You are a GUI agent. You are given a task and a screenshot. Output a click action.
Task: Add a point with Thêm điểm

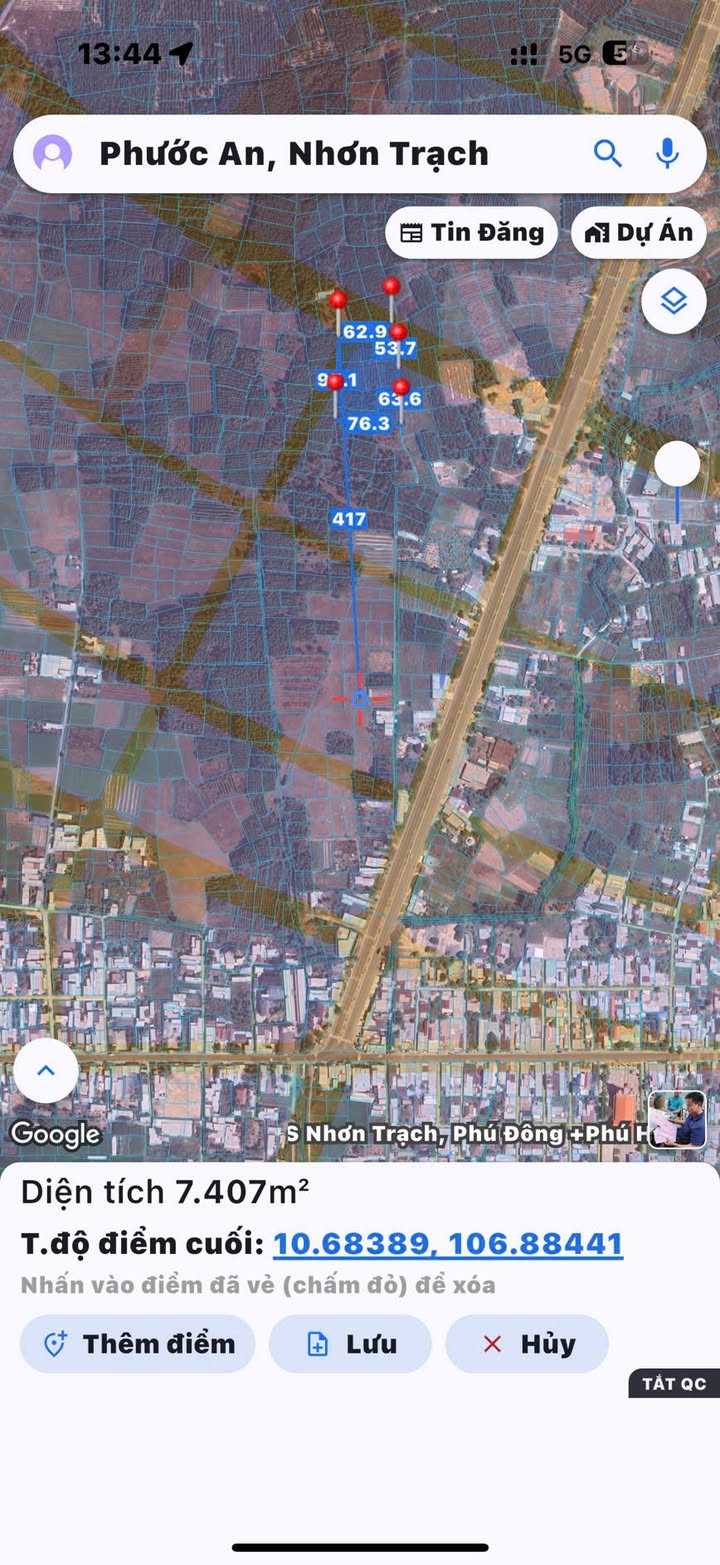point(138,1344)
